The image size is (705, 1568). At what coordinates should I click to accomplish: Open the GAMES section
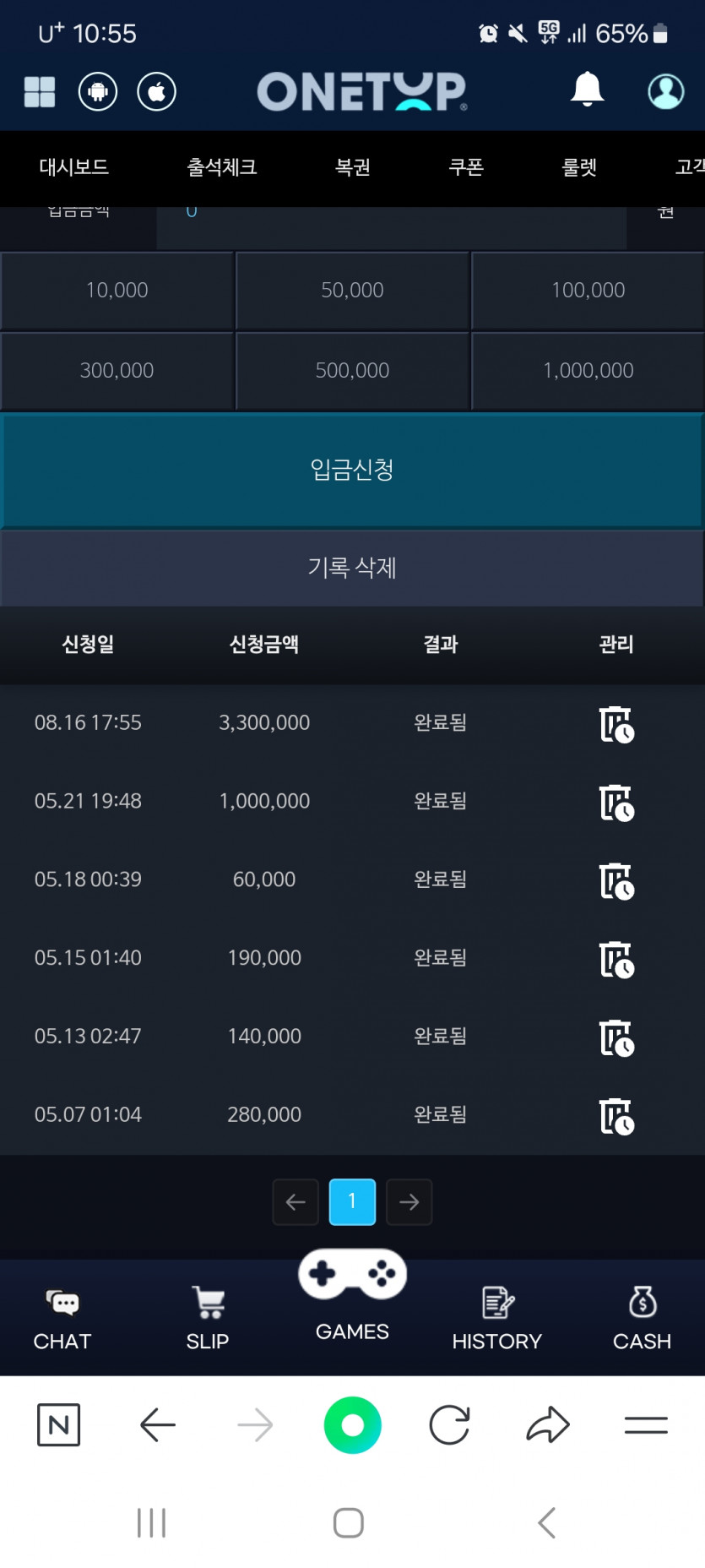click(352, 1296)
